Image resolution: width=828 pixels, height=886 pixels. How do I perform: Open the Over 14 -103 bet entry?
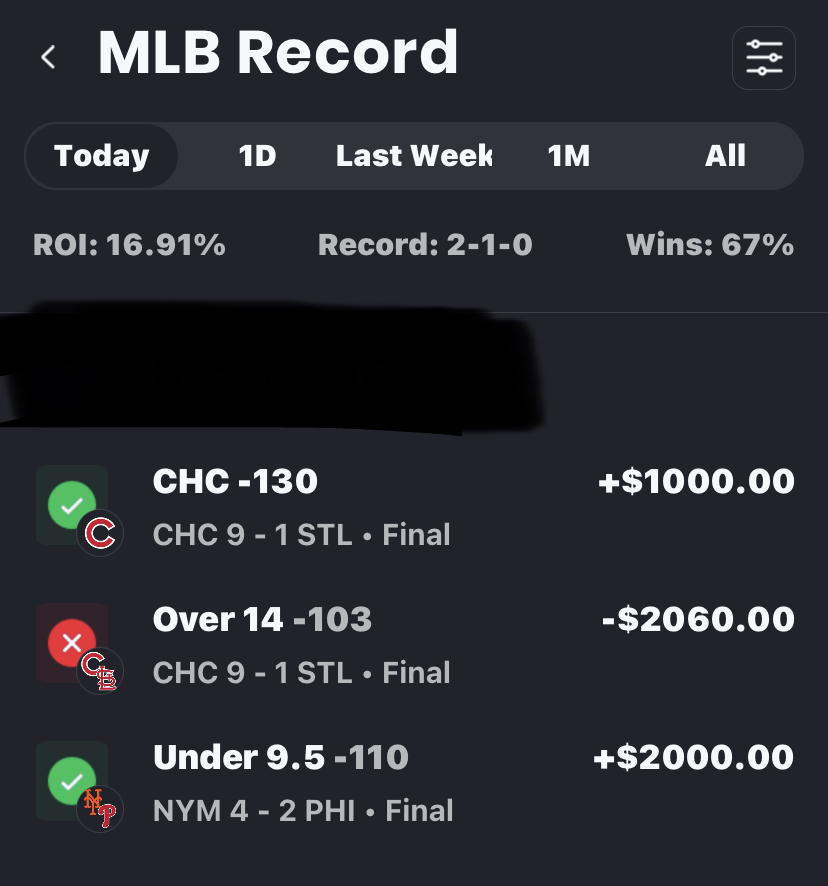pos(414,645)
